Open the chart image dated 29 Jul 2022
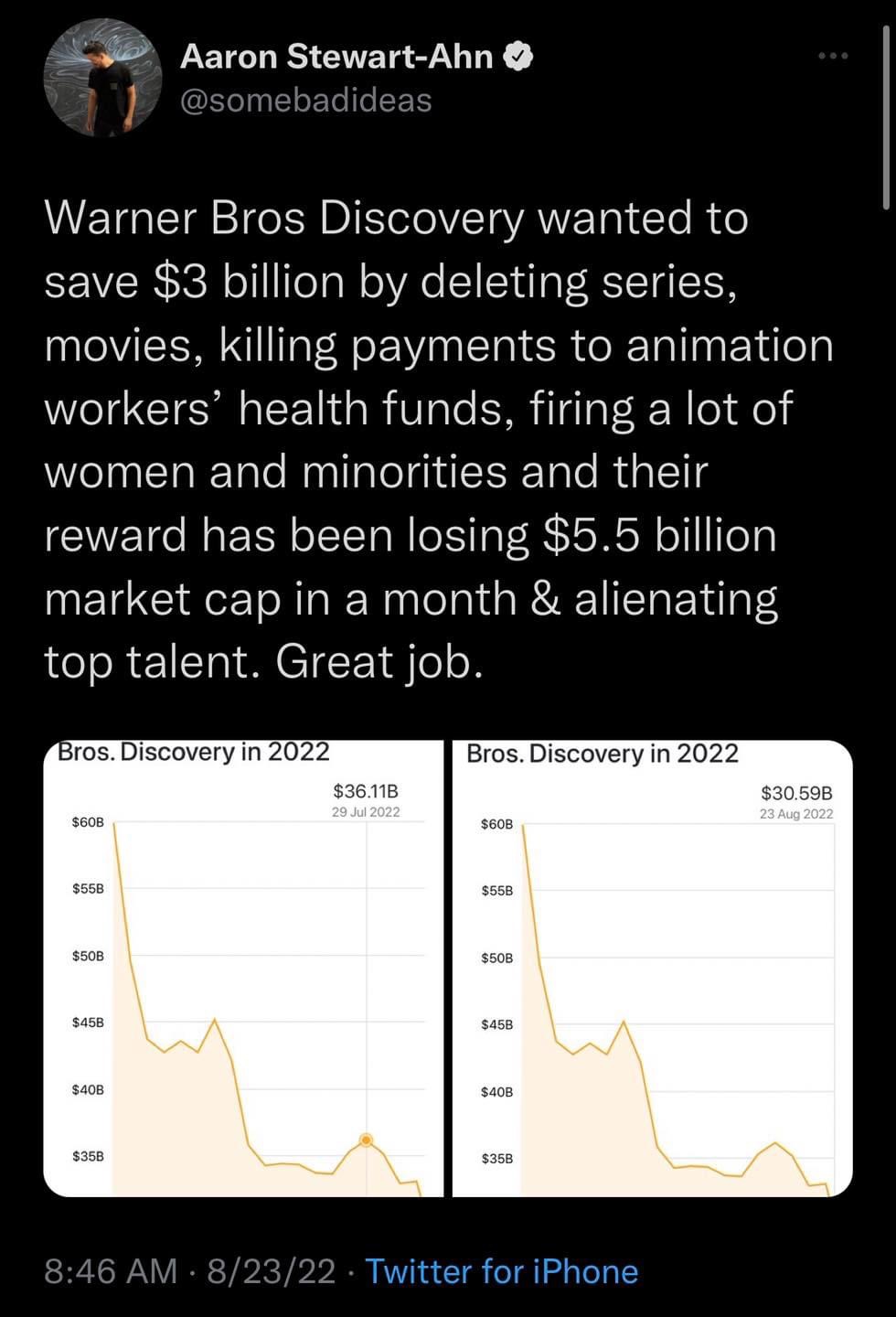 click(243, 968)
